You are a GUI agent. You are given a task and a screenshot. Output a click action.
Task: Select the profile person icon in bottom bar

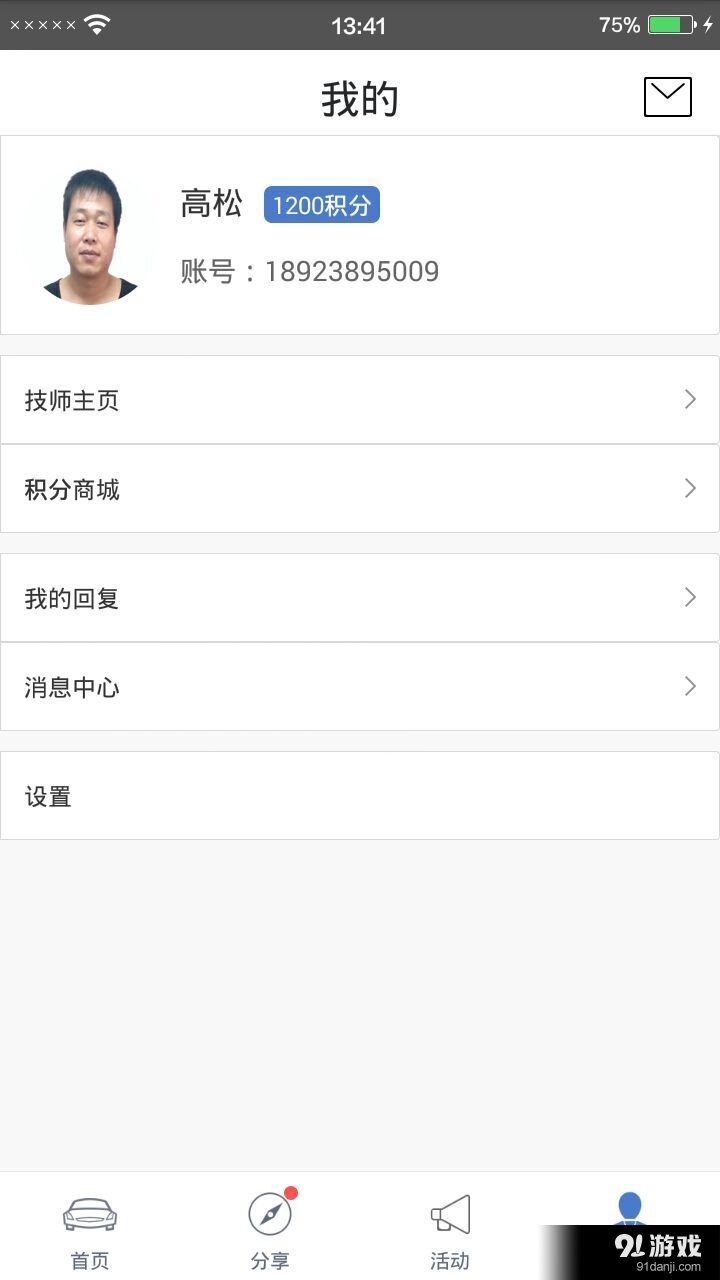(x=630, y=1210)
